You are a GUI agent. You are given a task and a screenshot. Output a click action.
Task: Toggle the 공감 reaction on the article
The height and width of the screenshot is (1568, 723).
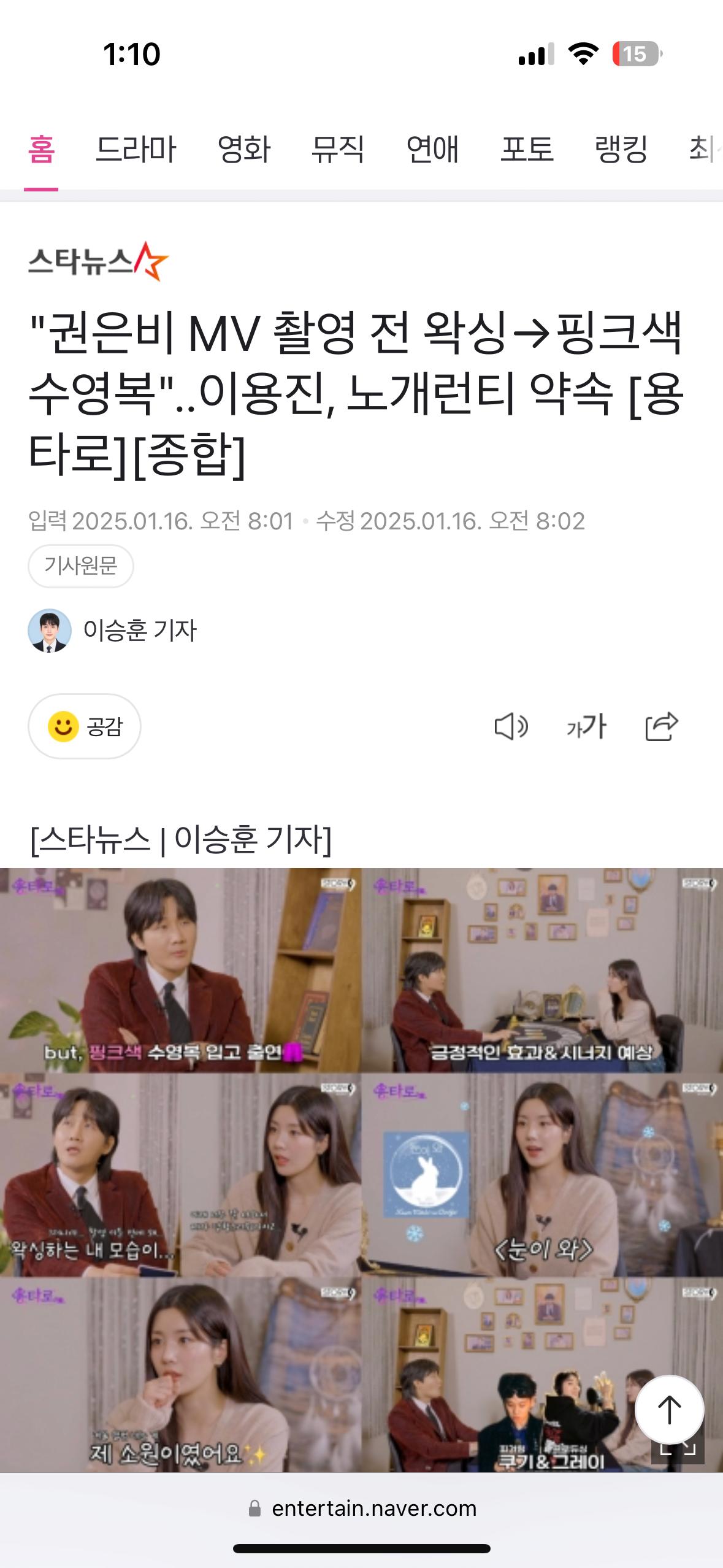click(86, 728)
